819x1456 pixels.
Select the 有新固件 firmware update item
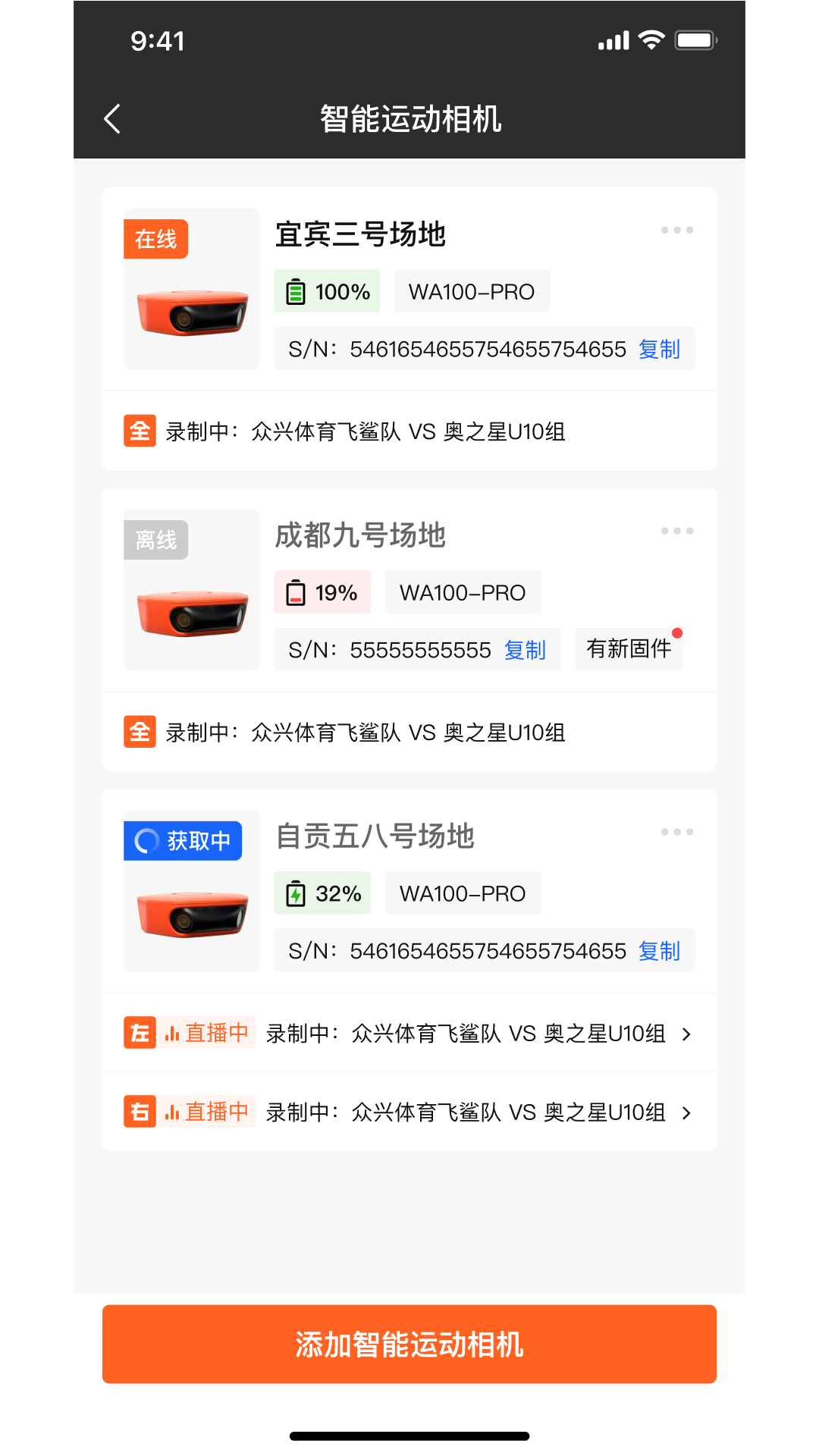pos(628,649)
